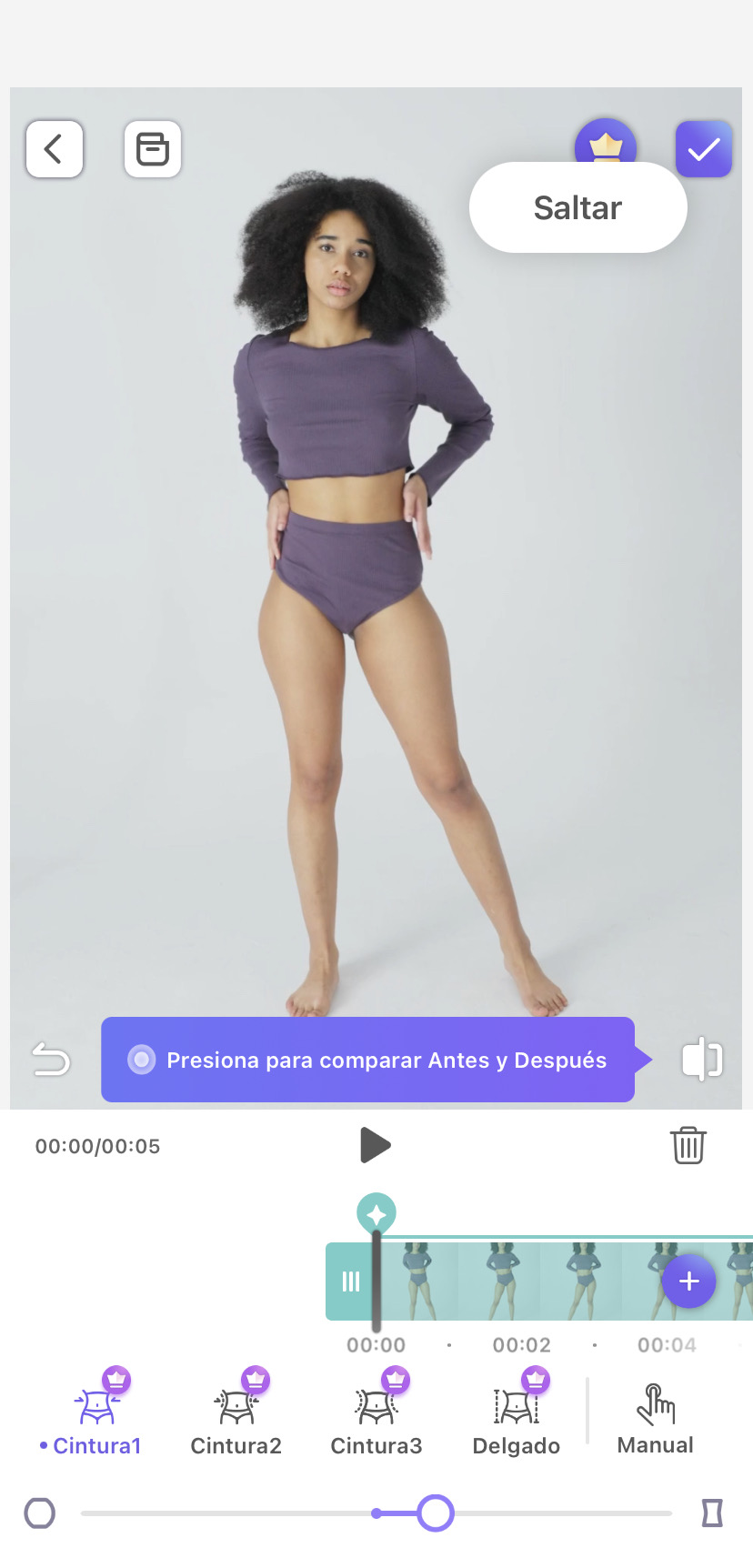Viewport: 753px width, 1568px height.
Task: Select the Cintura2 waist tool
Action: [x=236, y=1412]
